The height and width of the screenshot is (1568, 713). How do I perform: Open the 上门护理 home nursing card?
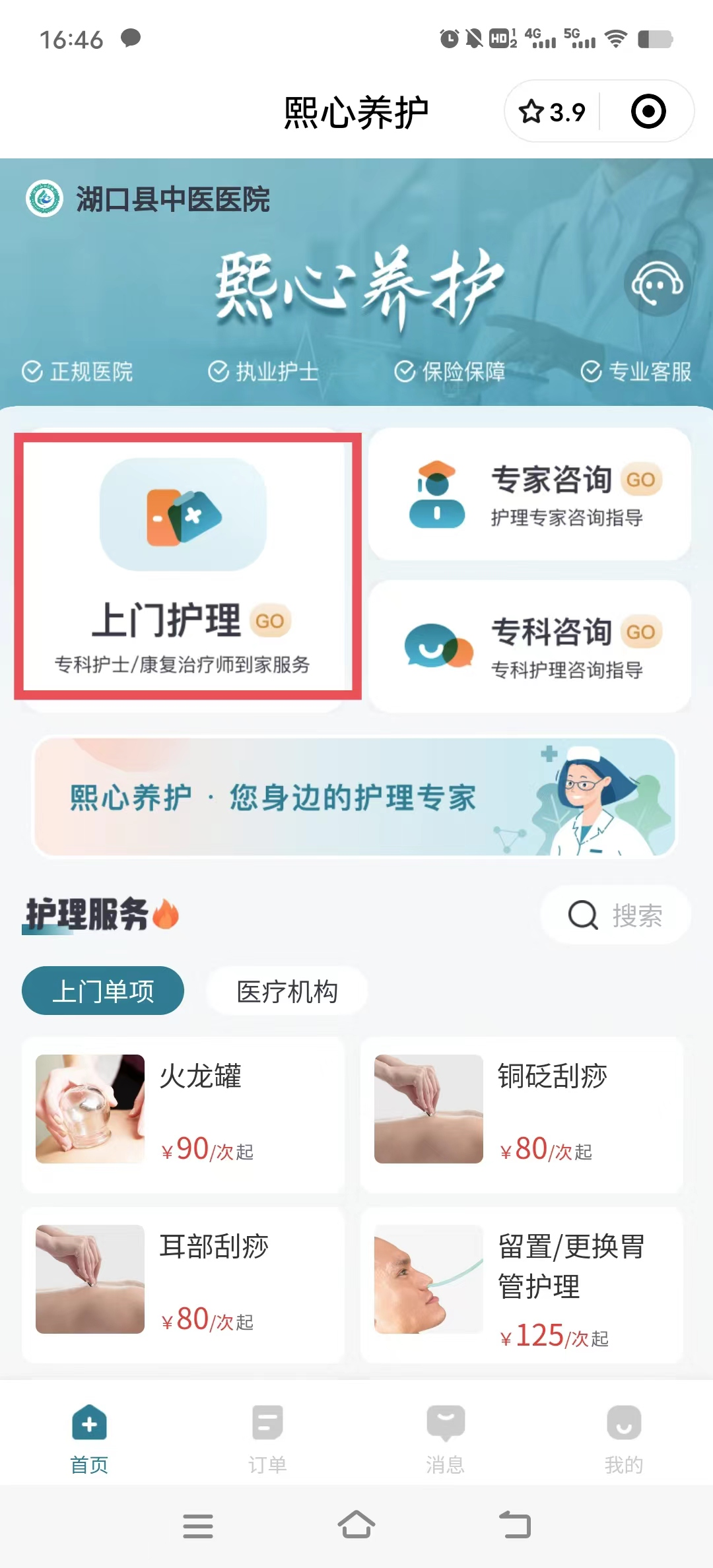tap(187, 566)
